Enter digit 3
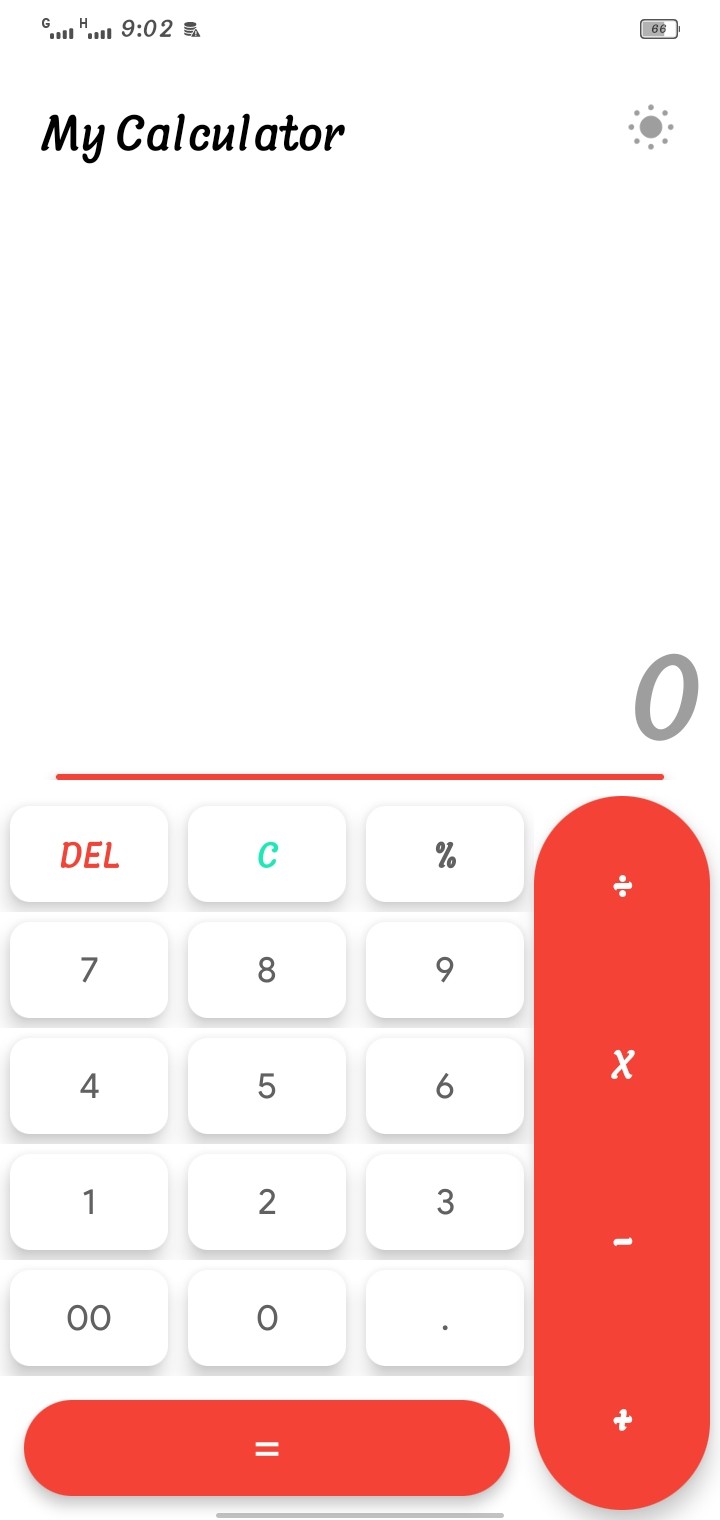This screenshot has height=1520, width=720. (445, 1202)
